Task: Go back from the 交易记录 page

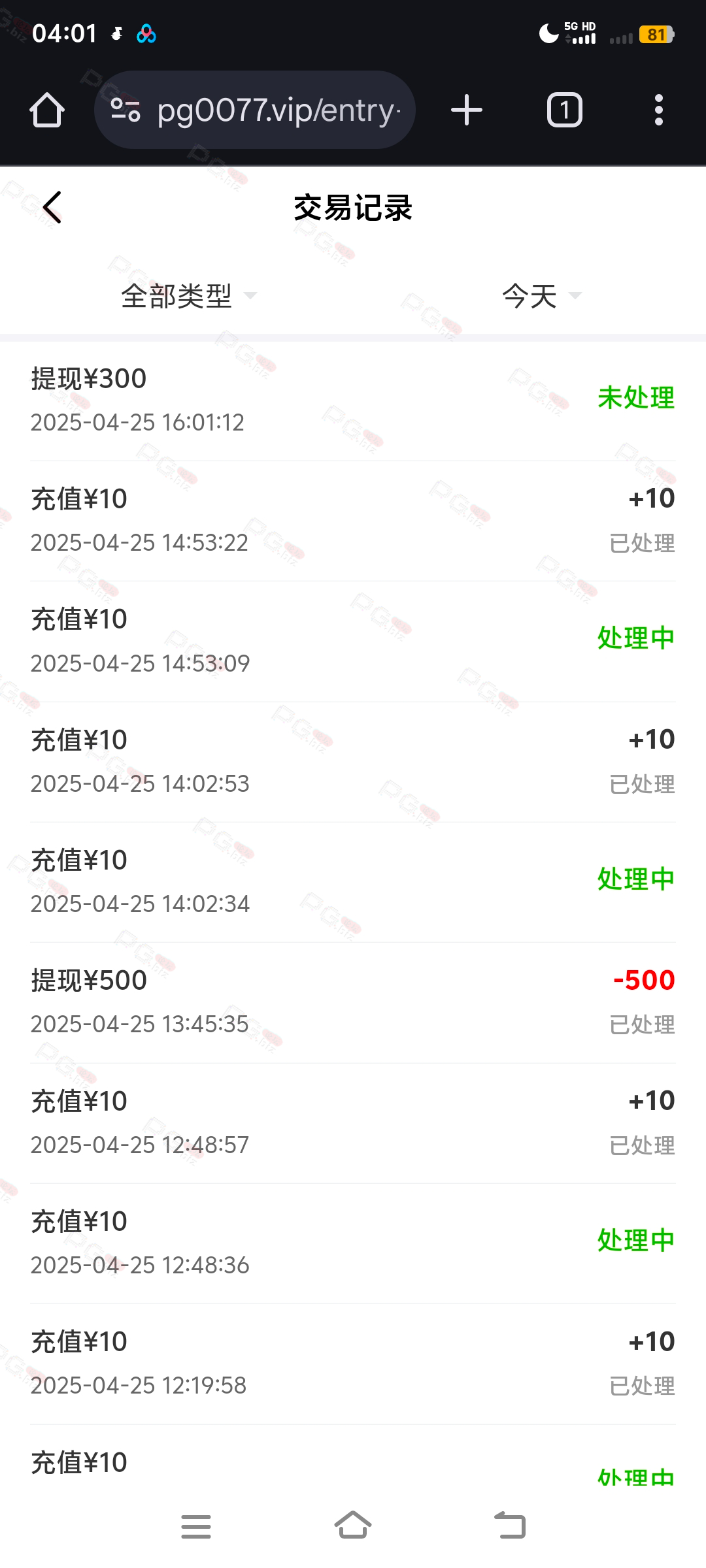Action: click(52, 208)
